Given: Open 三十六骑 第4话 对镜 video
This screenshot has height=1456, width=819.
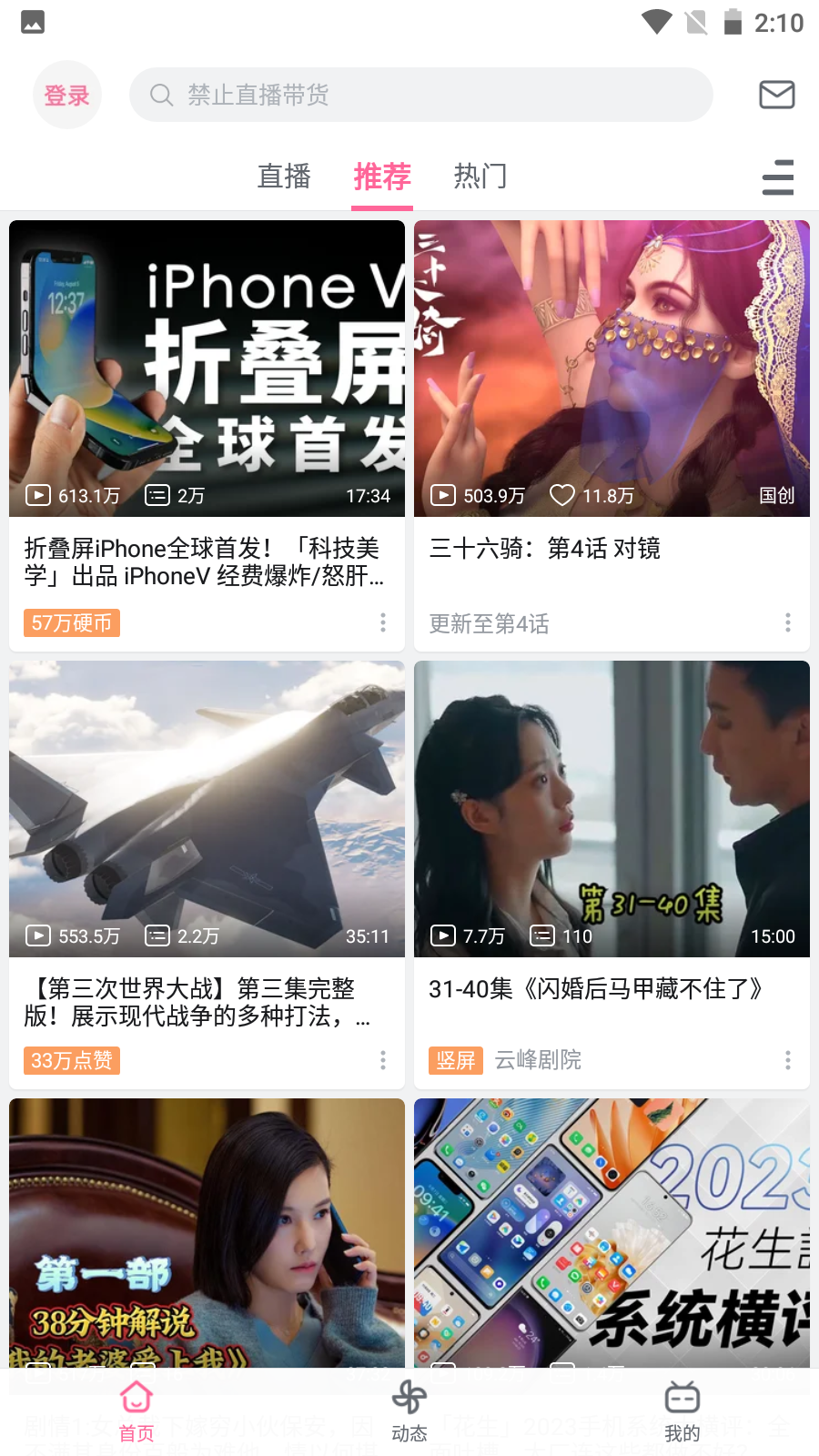Looking at the screenshot, I should tap(612, 369).
